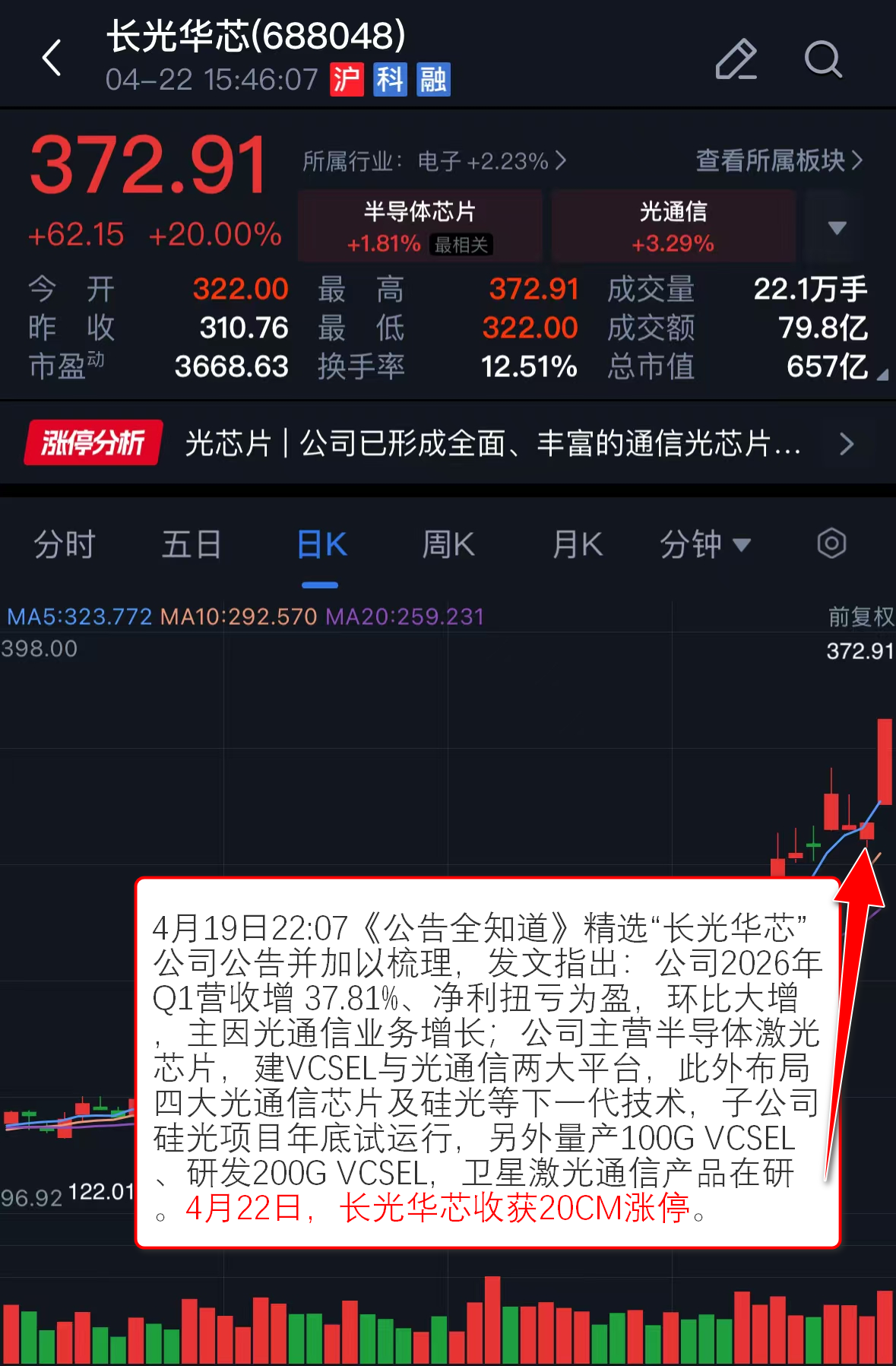Image resolution: width=896 pixels, height=1366 pixels.
Task: Open the 半导体芯片 sector chip
Action: tap(420, 227)
